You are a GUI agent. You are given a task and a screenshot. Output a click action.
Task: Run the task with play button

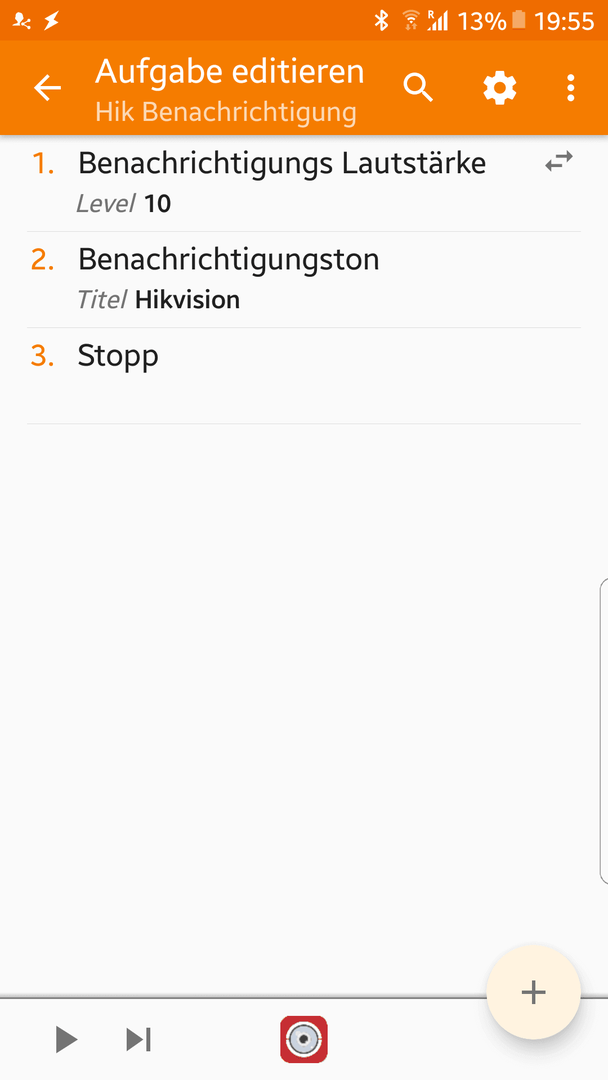[66, 1039]
